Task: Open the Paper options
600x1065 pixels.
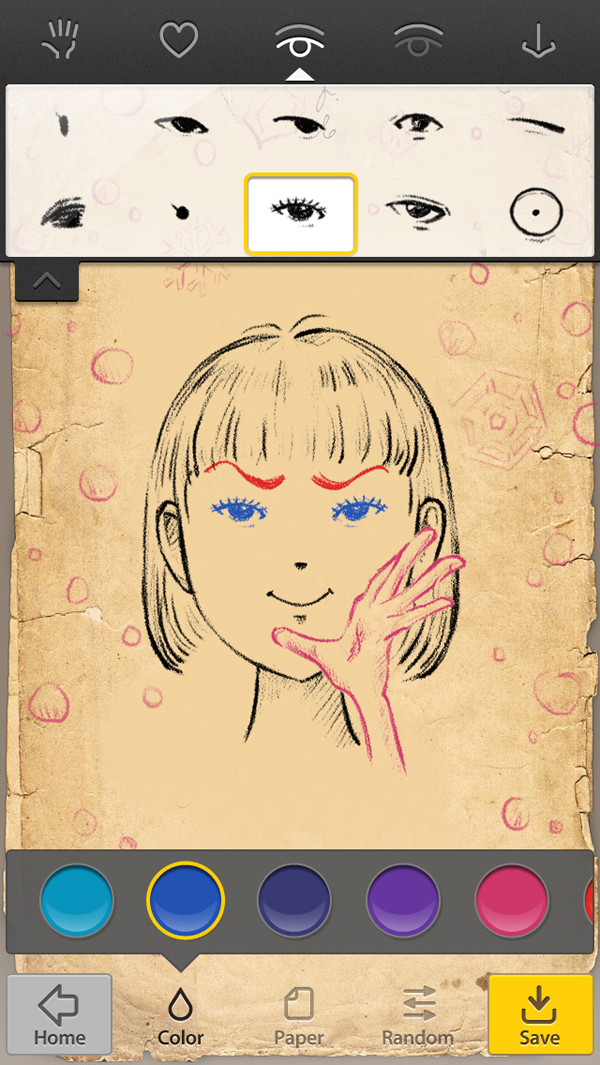Action: 299,1014
